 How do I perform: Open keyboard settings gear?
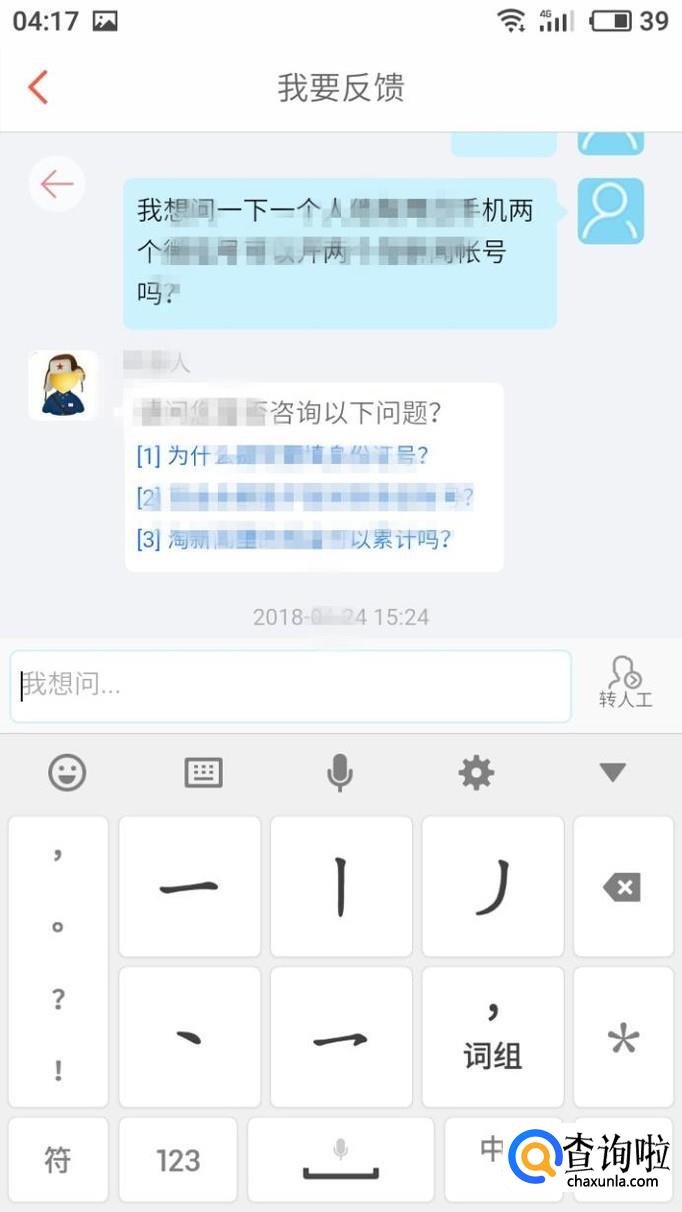(476, 772)
